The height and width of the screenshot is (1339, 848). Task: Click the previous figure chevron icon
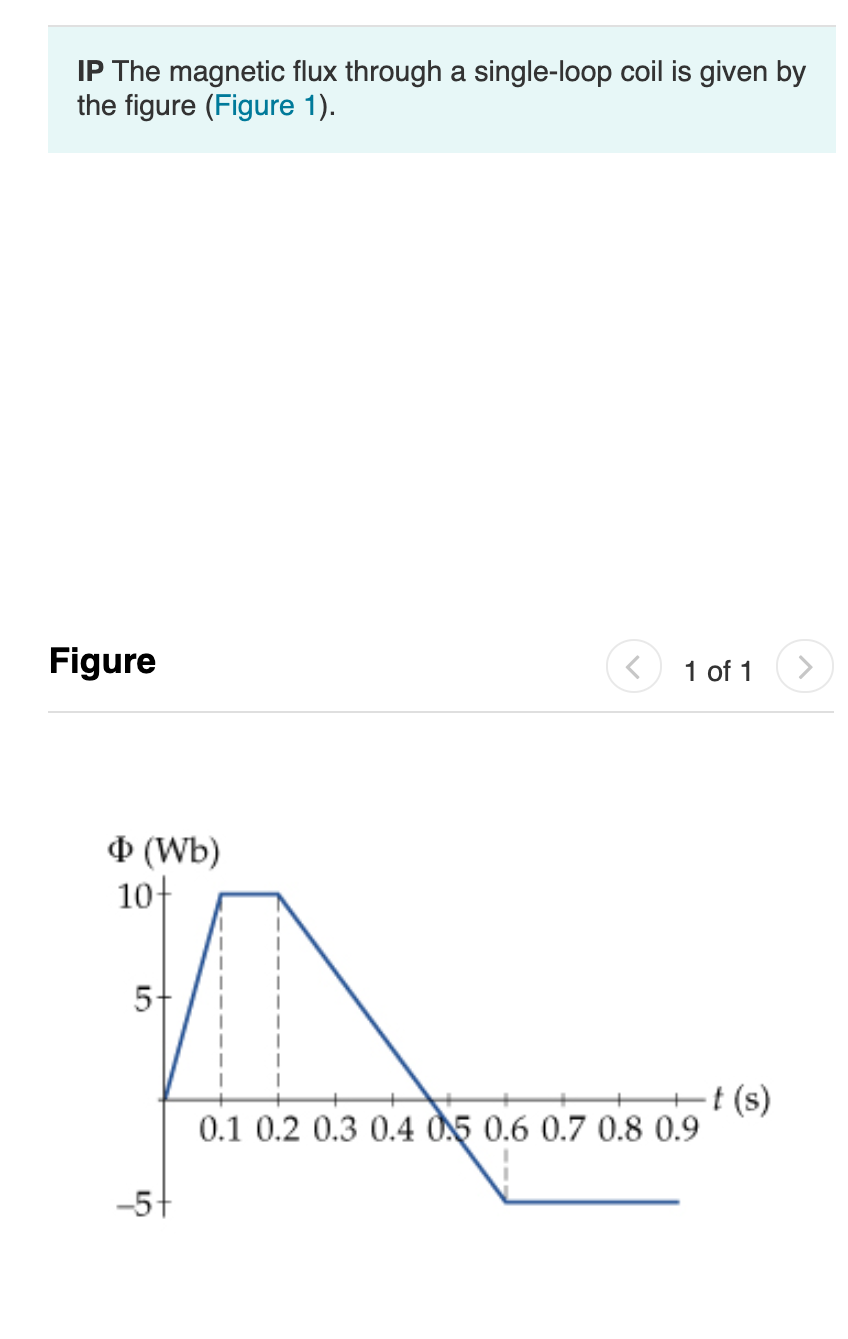634,668
